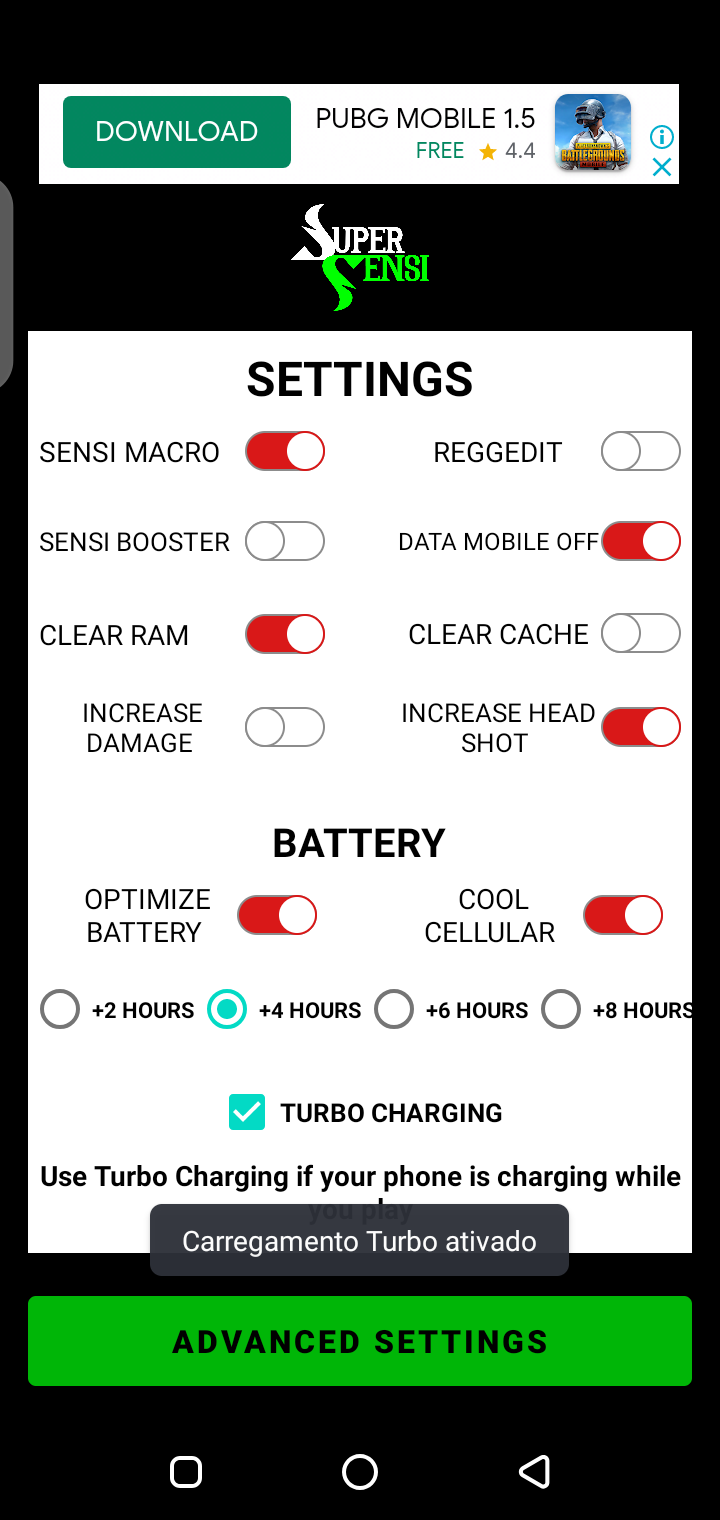The height and width of the screenshot is (1520, 720).
Task: Enable the Clear Cache switch
Action: pyautogui.click(x=640, y=634)
